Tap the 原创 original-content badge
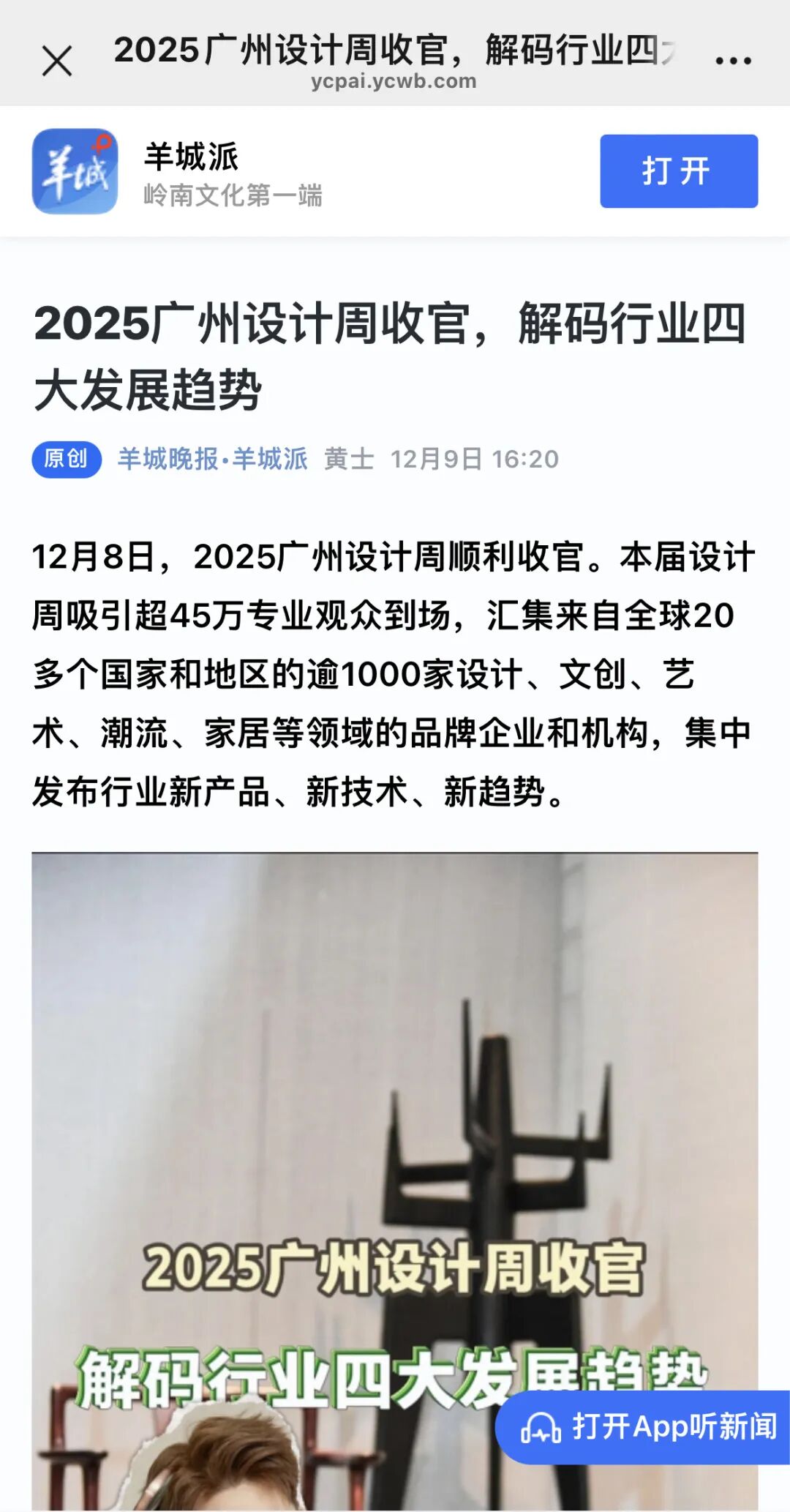This screenshot has width=790, height=1512. [67, 459]
